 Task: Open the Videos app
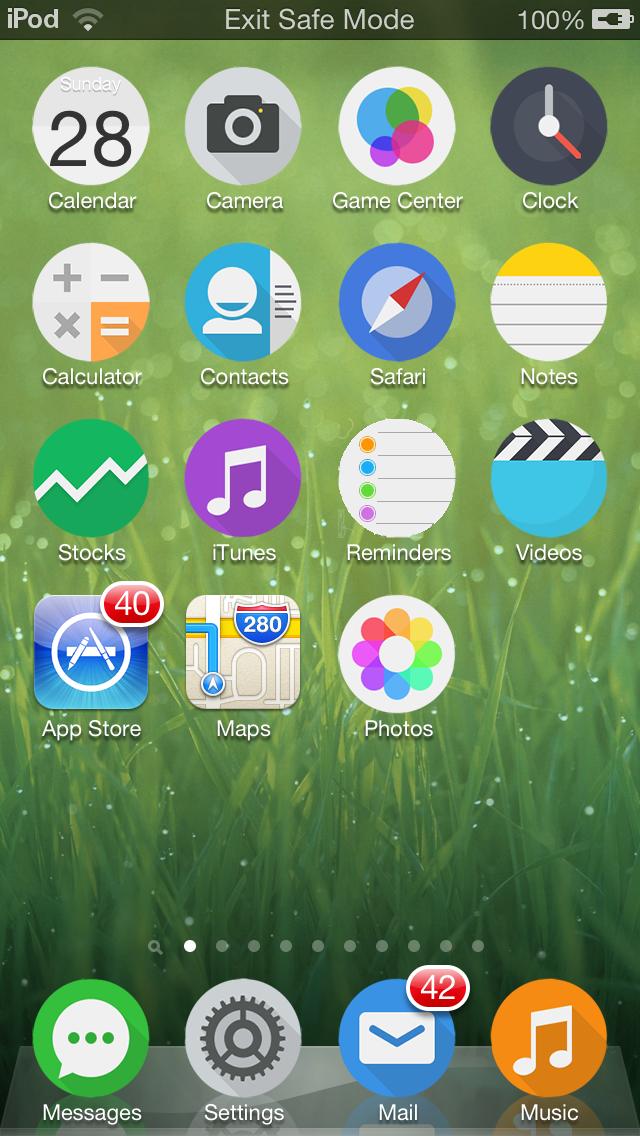coord(549,479)
